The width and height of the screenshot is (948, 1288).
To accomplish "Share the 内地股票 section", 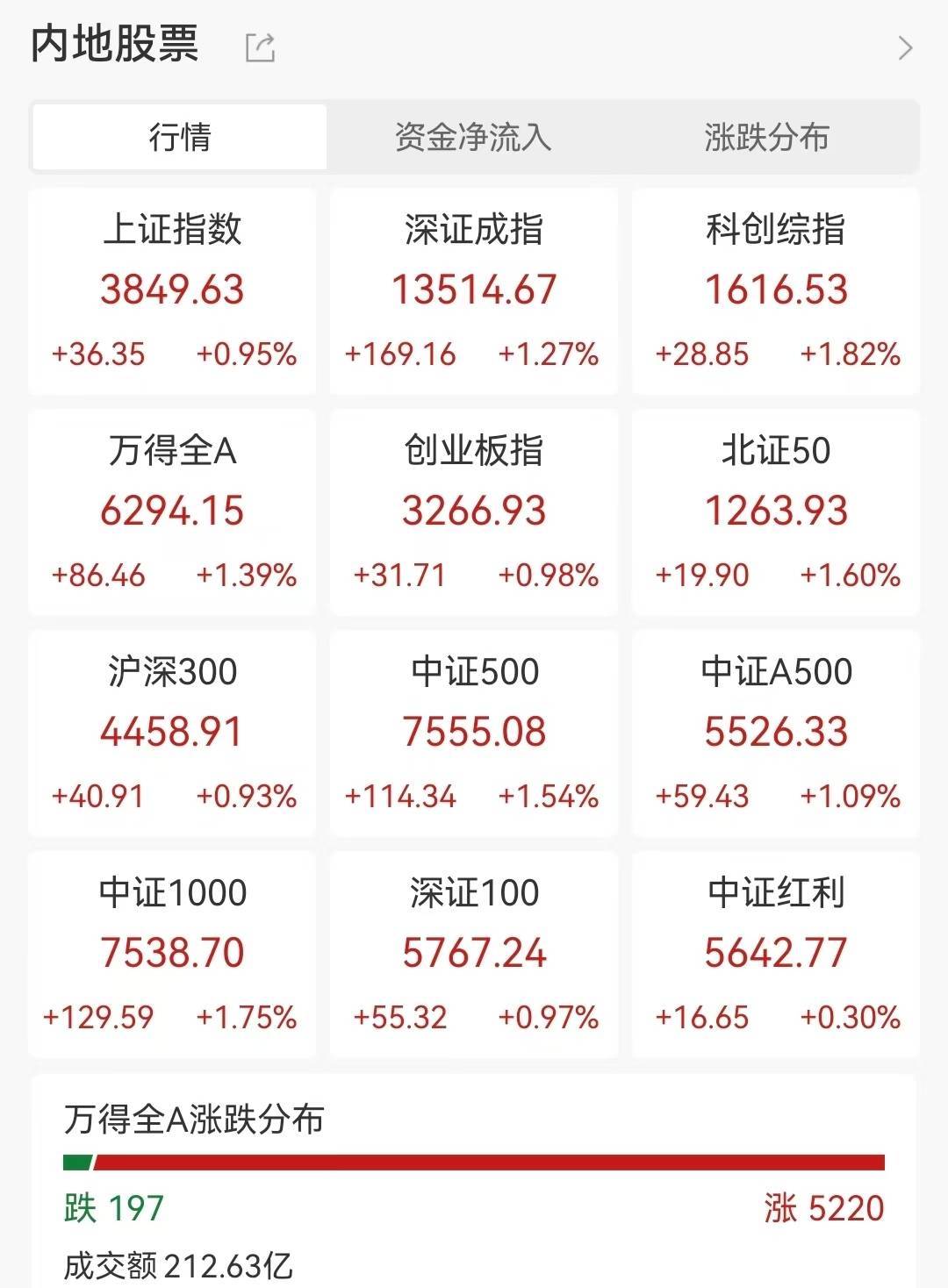I will [260, 47].
